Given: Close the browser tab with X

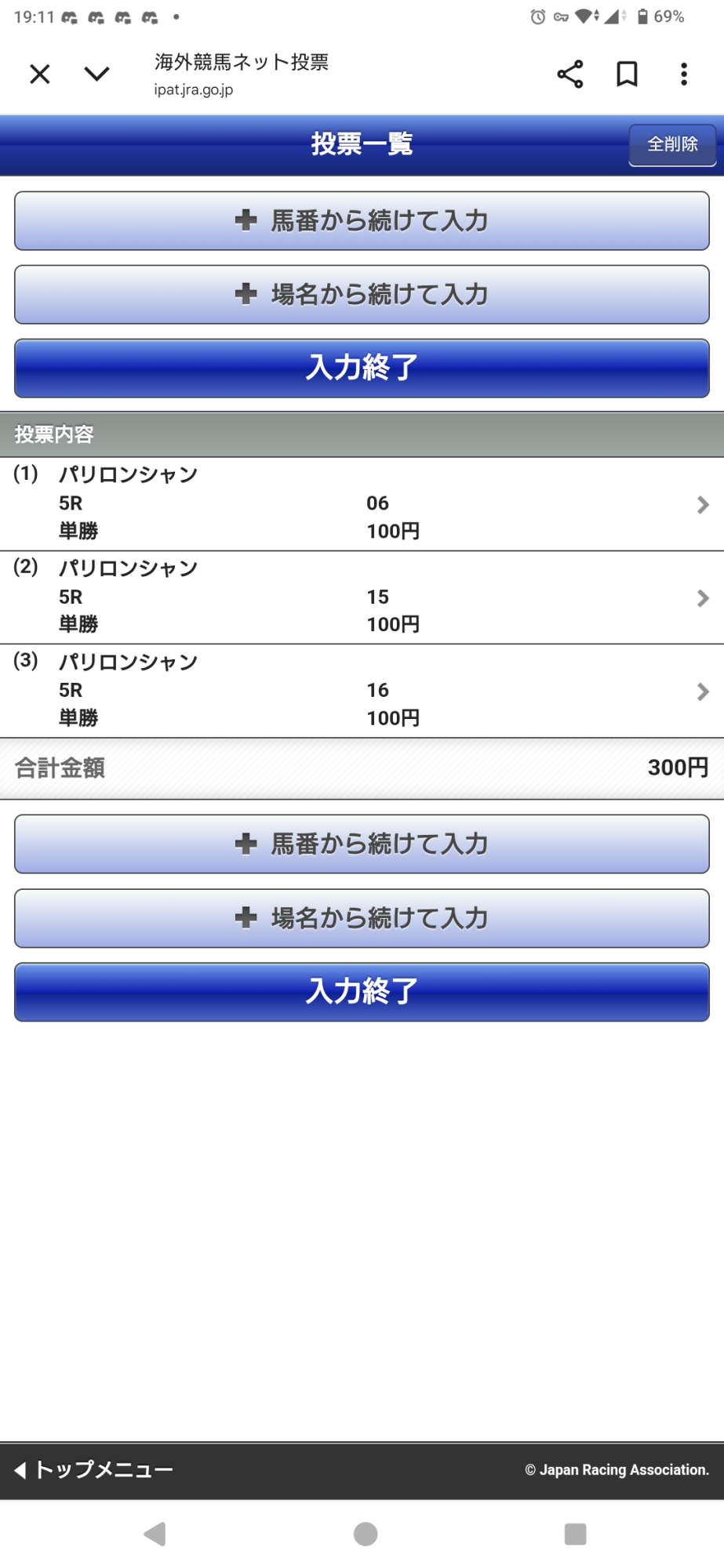Looking at the screenshot, I should coord(39,74).
